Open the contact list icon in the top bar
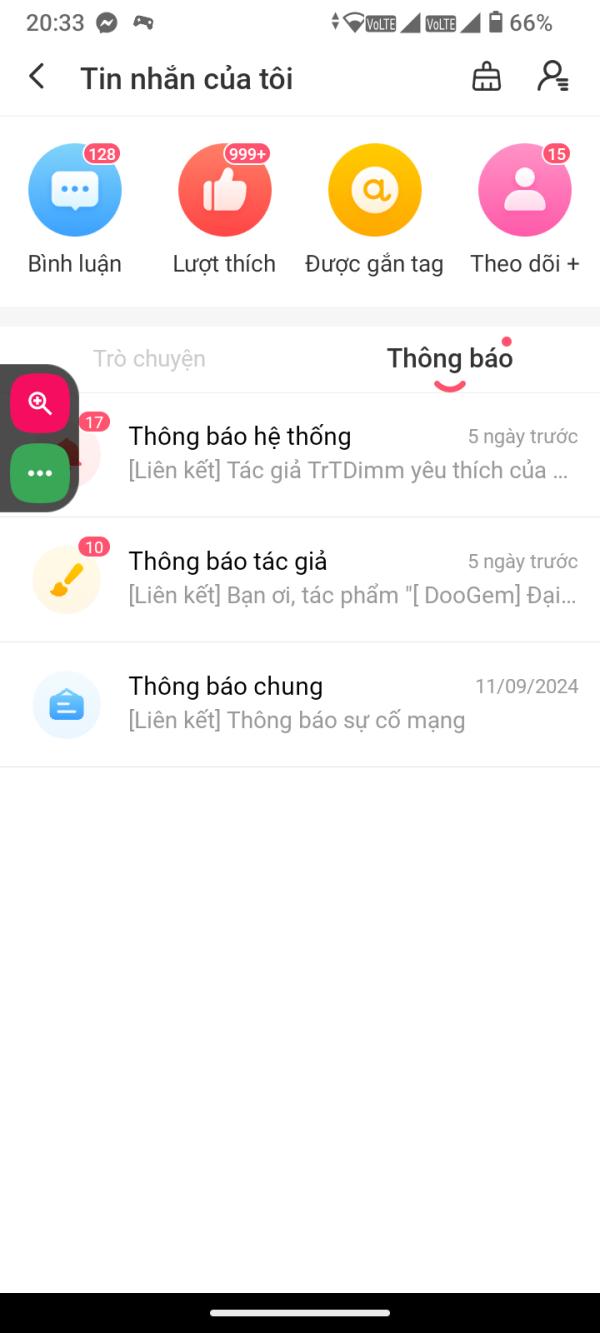Viewport: 600px width, 1333px height. 552,77
